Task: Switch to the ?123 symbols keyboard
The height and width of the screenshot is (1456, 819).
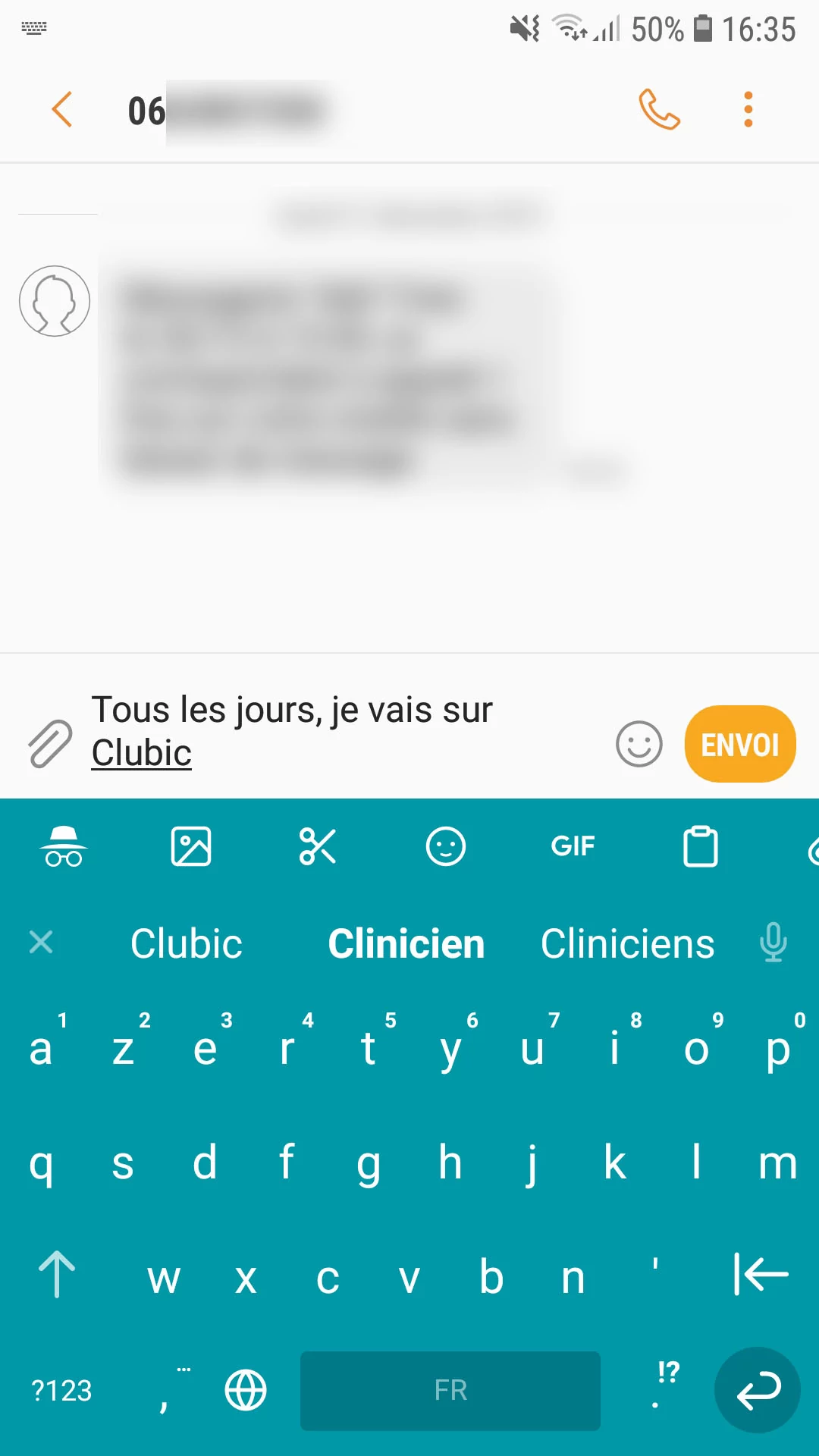Action: pos(61,1390)
